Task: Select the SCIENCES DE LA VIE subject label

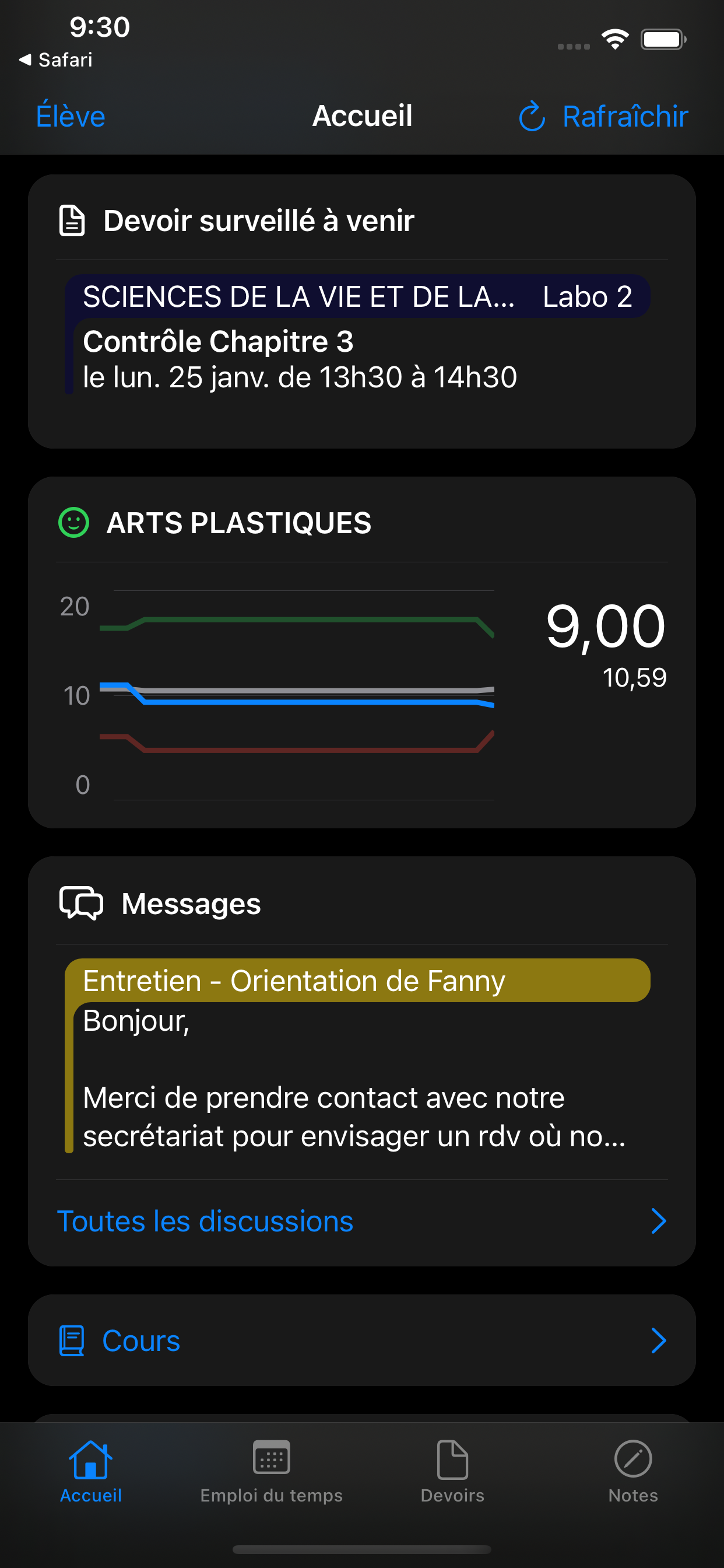Action: pos(300,297)
